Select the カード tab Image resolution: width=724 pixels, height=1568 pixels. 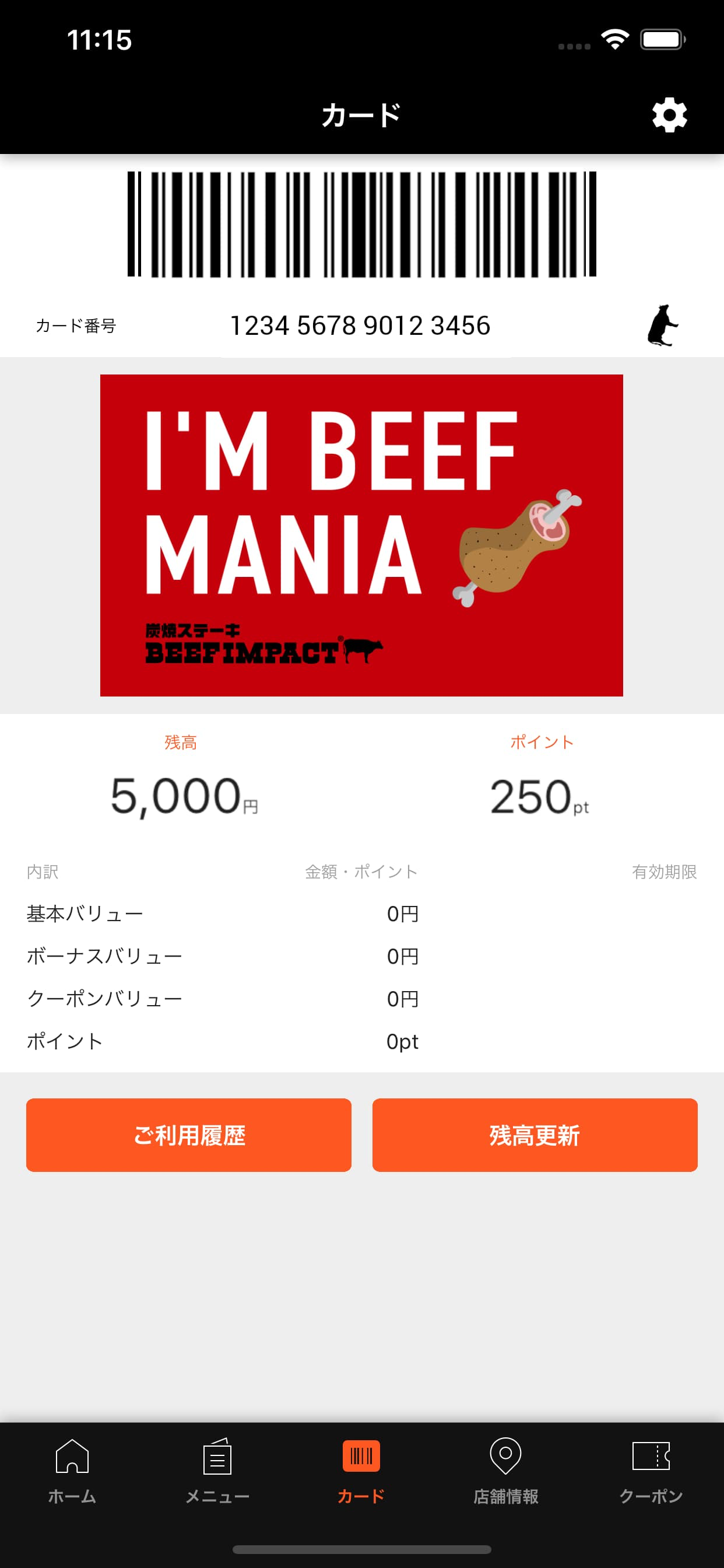[361, 1469]
